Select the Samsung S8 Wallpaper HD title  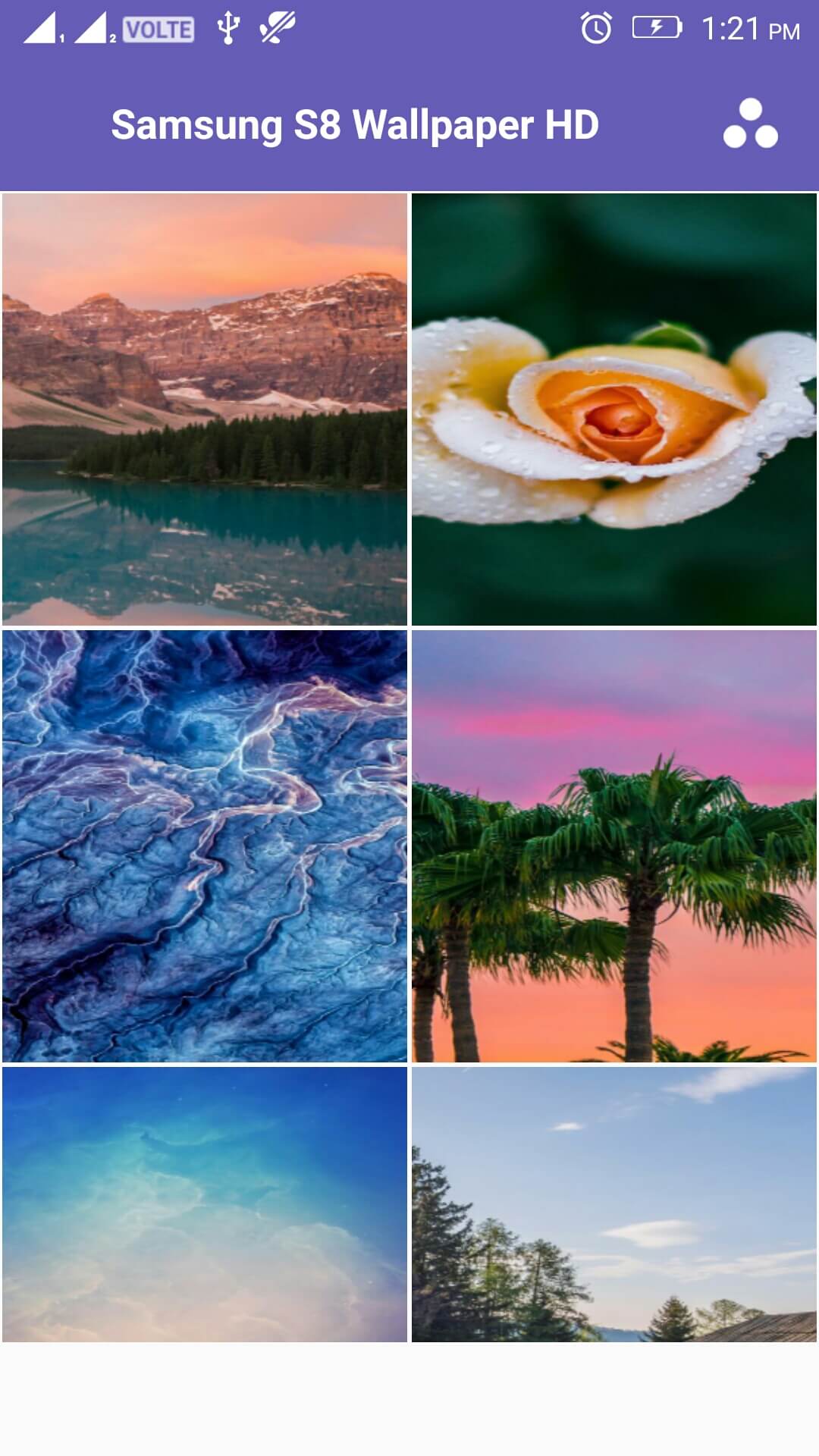(355, 123)
